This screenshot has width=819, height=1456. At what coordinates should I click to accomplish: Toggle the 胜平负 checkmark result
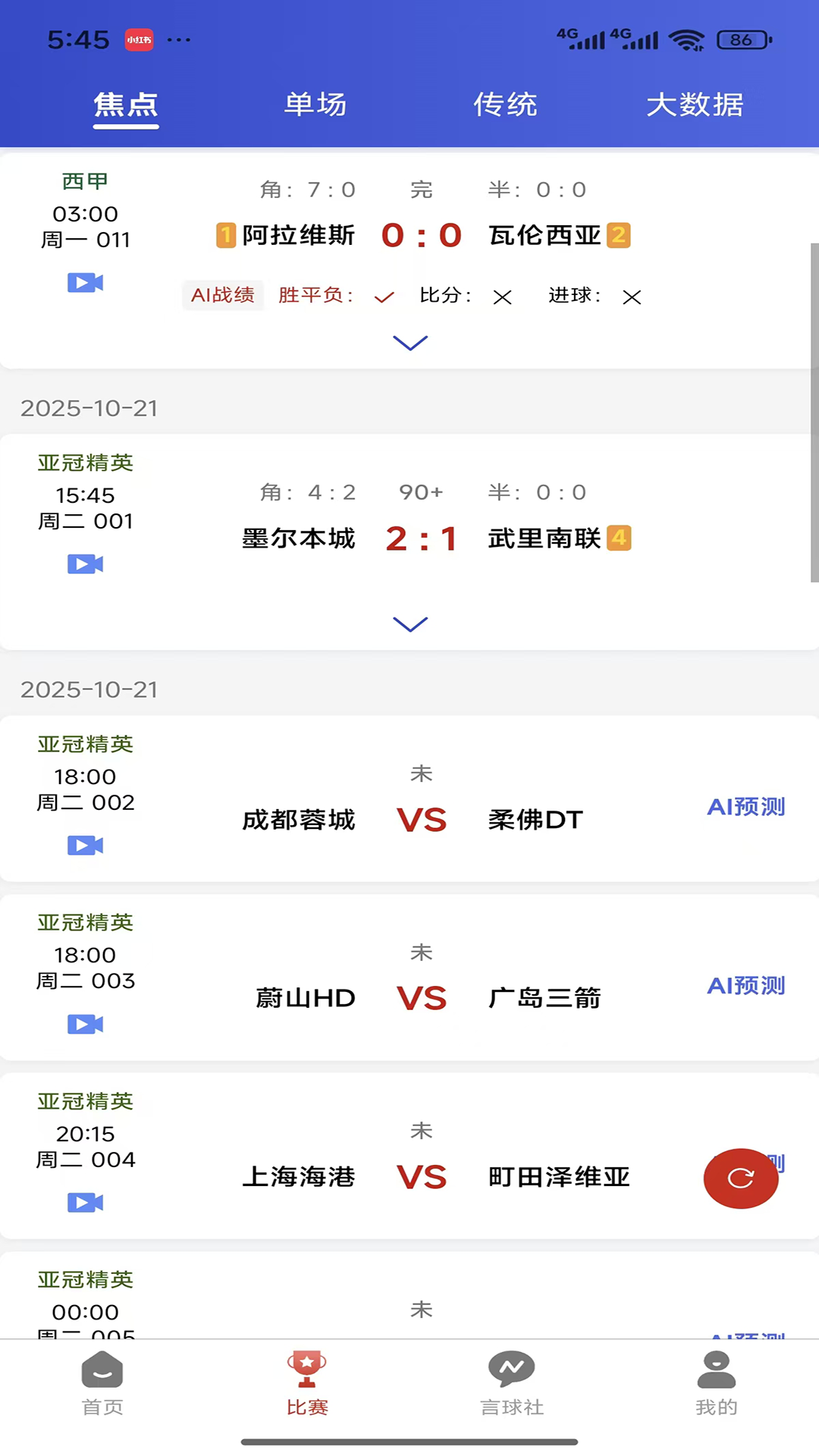pos(383,297)
